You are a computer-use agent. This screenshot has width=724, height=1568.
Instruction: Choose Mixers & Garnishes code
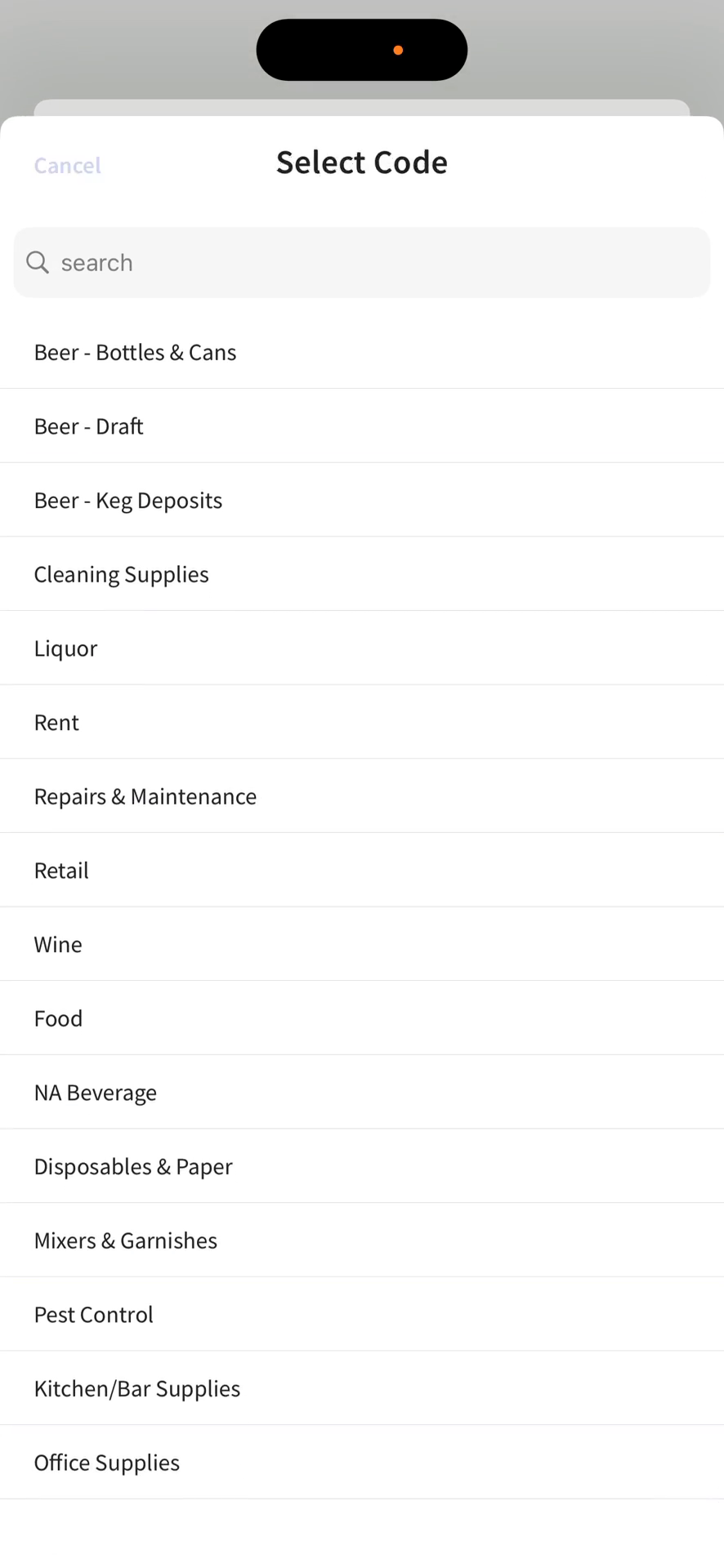(x=362, y=1241)
